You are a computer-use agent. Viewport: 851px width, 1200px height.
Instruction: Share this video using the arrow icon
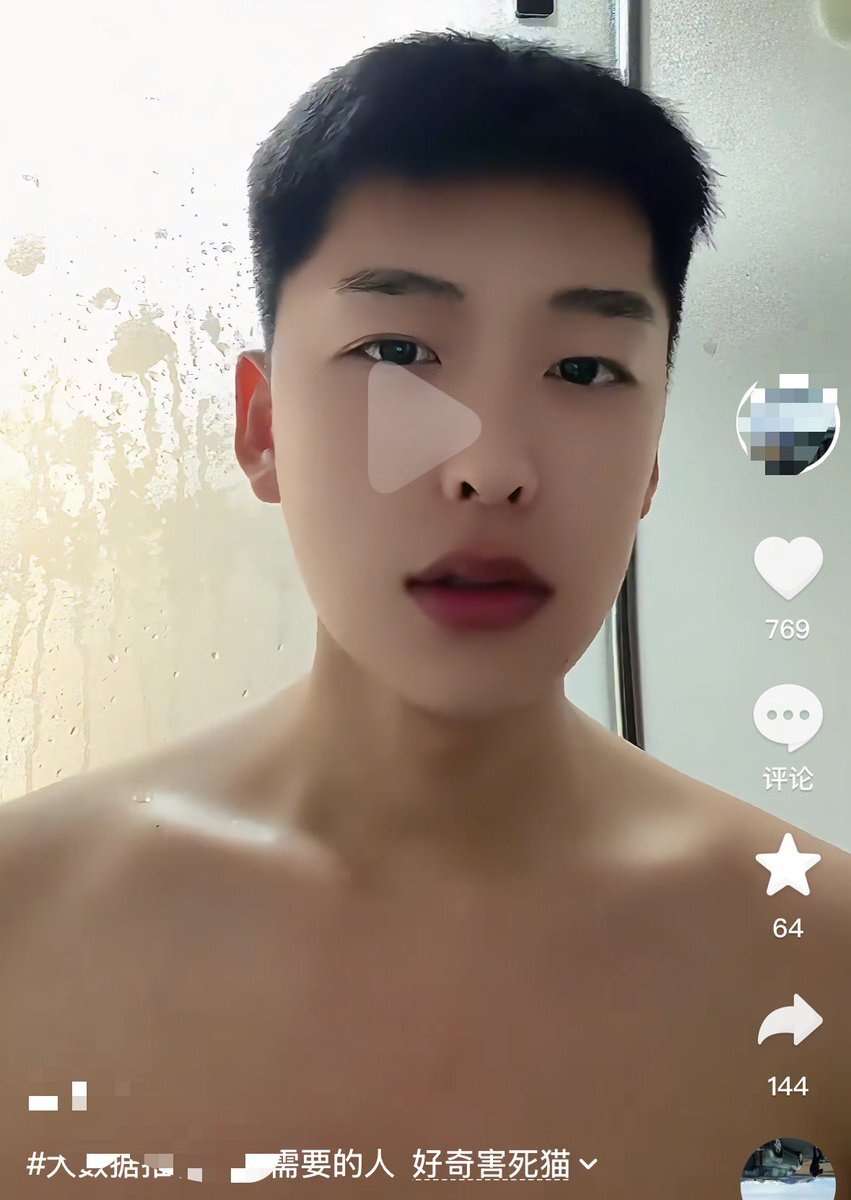click(788, 1021)
